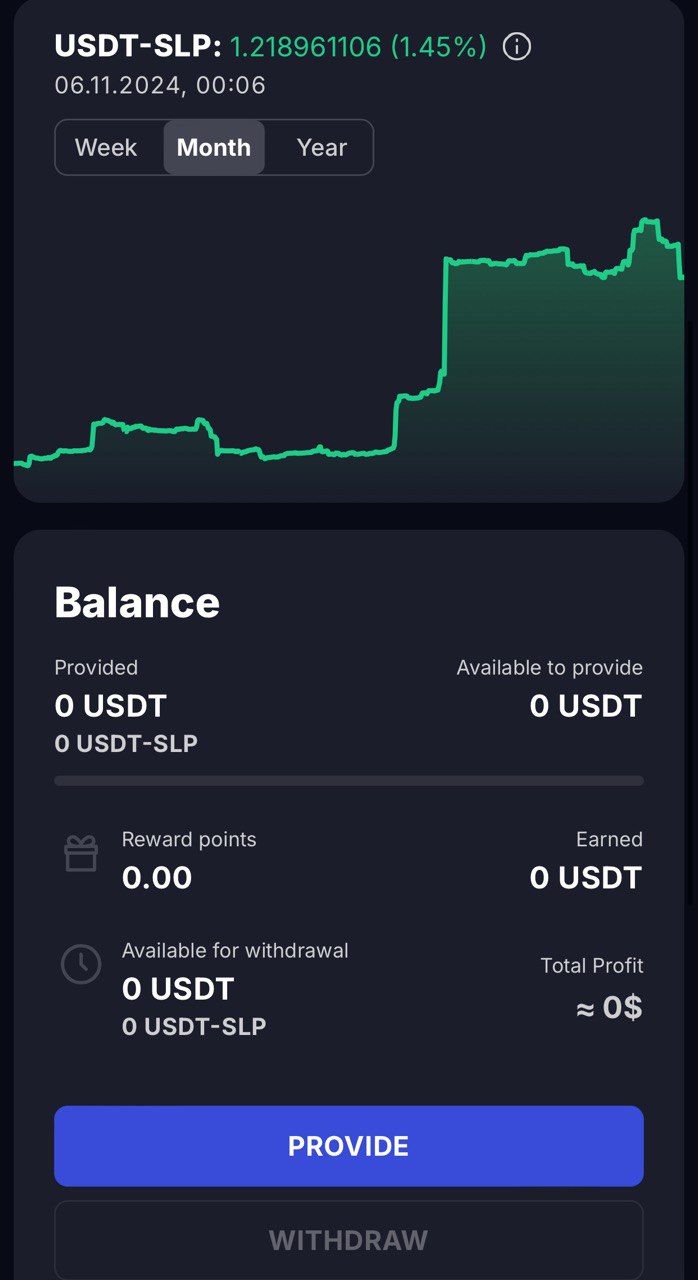Show the Year chart range
Screen dimensions: 698x1280
[322, 148]
